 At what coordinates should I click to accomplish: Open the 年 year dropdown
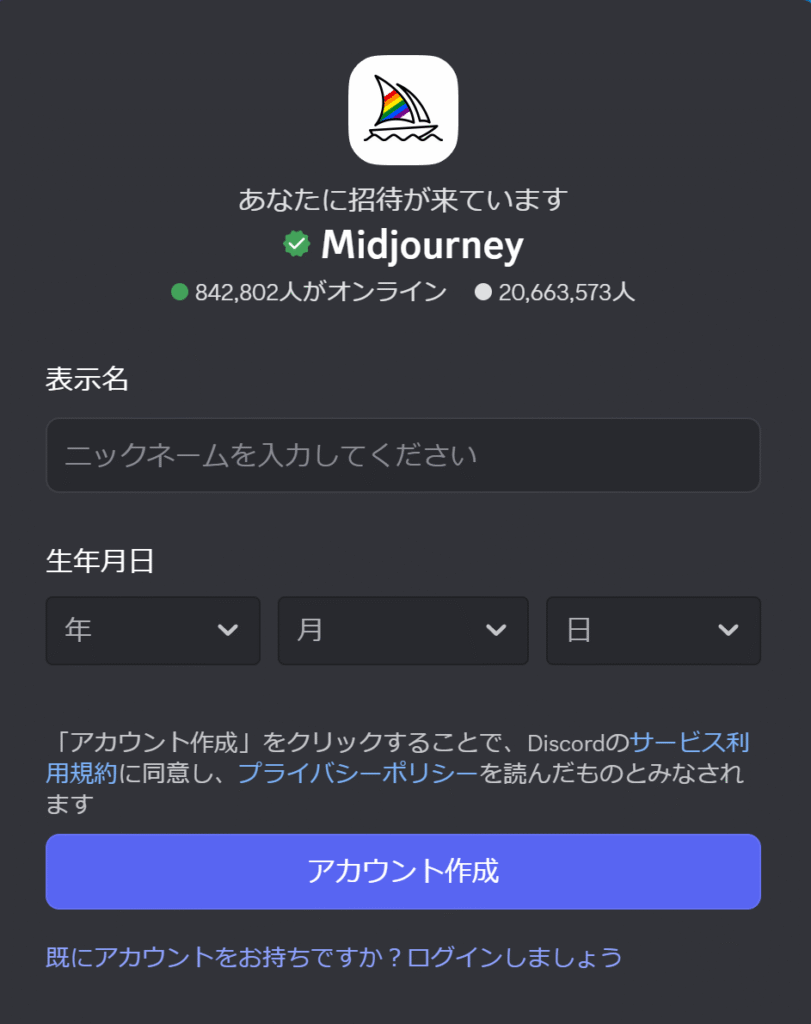[x=153, y=630]
